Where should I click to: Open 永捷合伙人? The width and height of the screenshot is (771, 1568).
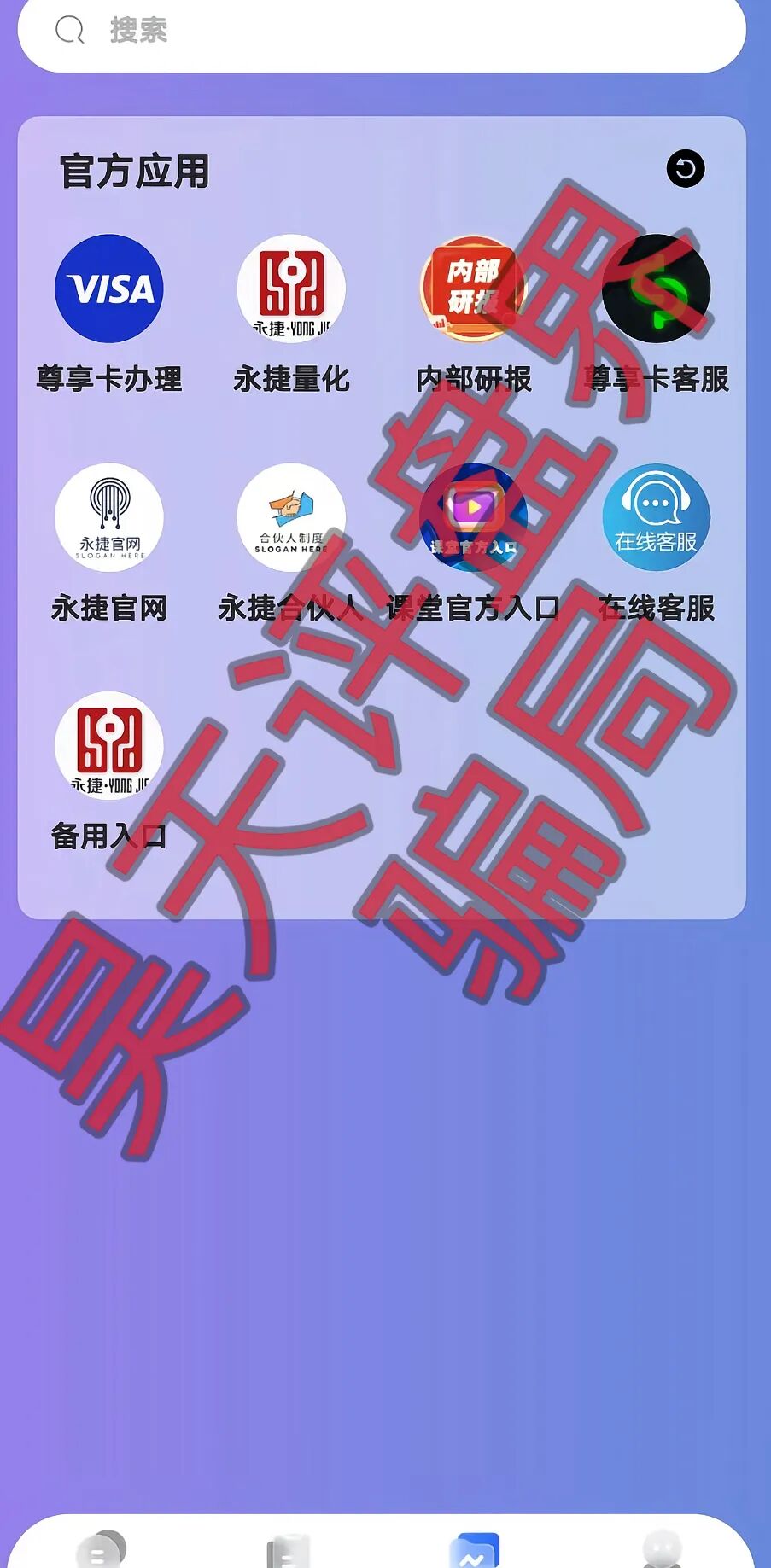tap(291, 518)
